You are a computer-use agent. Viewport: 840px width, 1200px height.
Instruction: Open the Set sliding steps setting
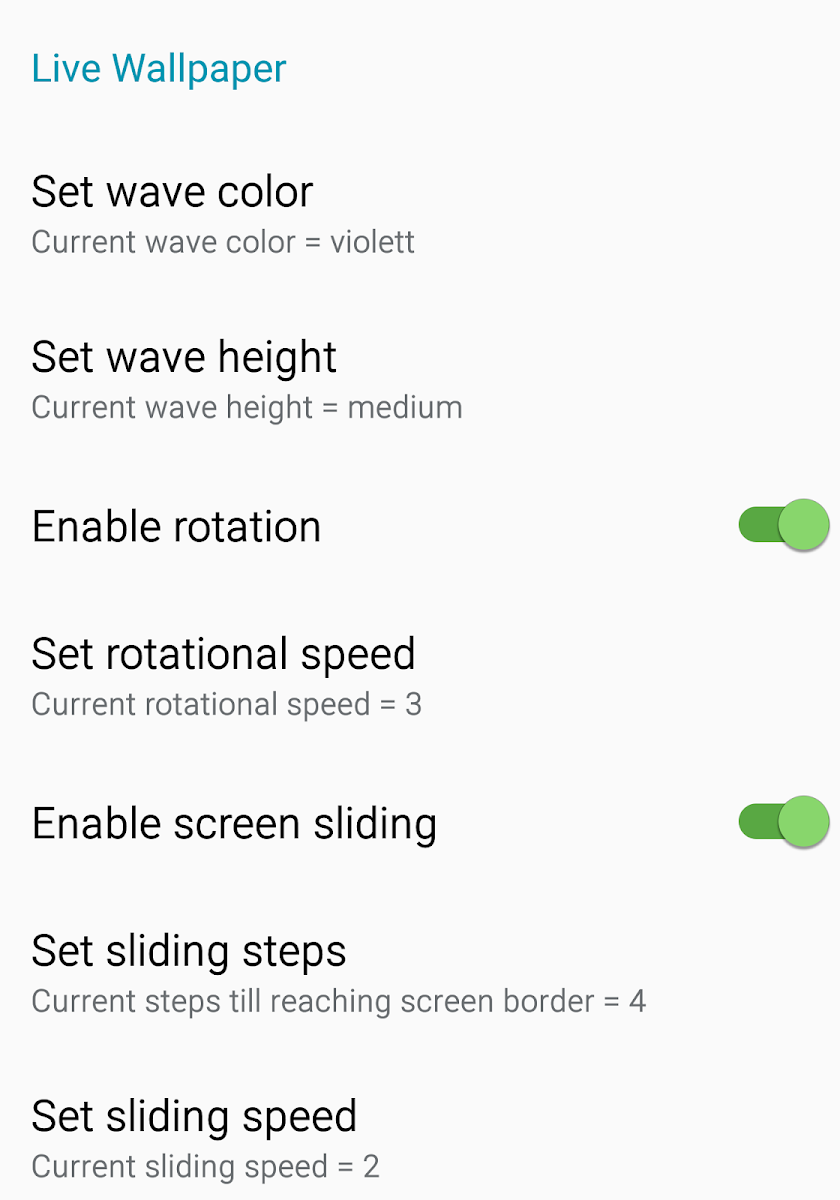coord(338,973)
